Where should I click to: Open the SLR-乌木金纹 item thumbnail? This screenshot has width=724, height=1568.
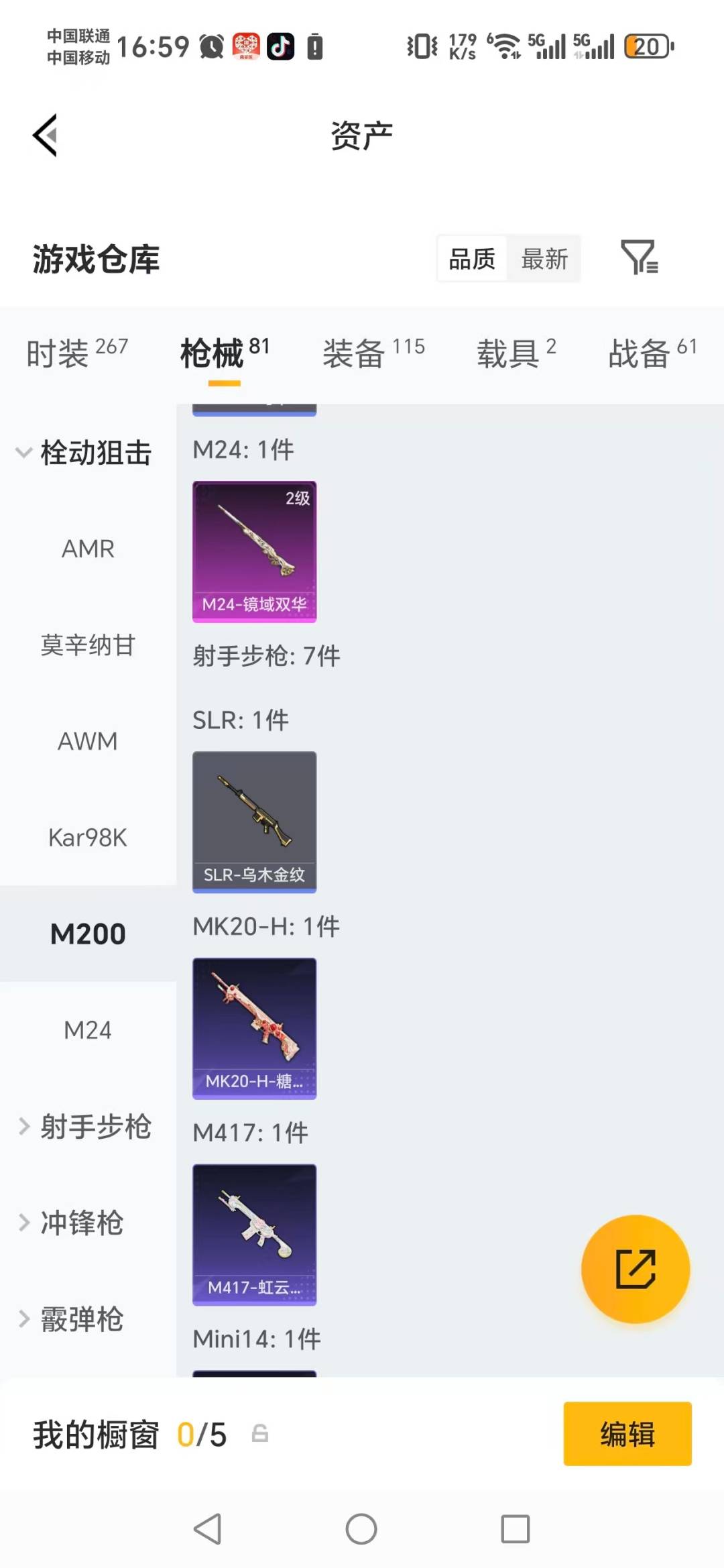(253, 822)
